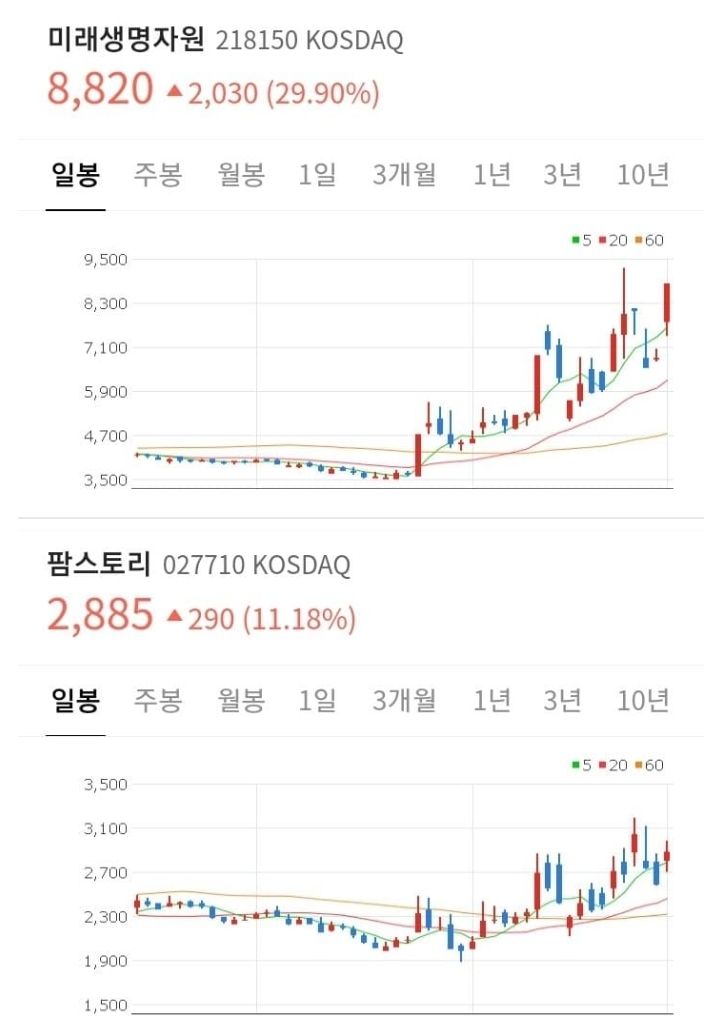Select 주봉 tab for 팜스토리 chart
The width and height of the screenshot is (720, 1017).
[158, 701]
